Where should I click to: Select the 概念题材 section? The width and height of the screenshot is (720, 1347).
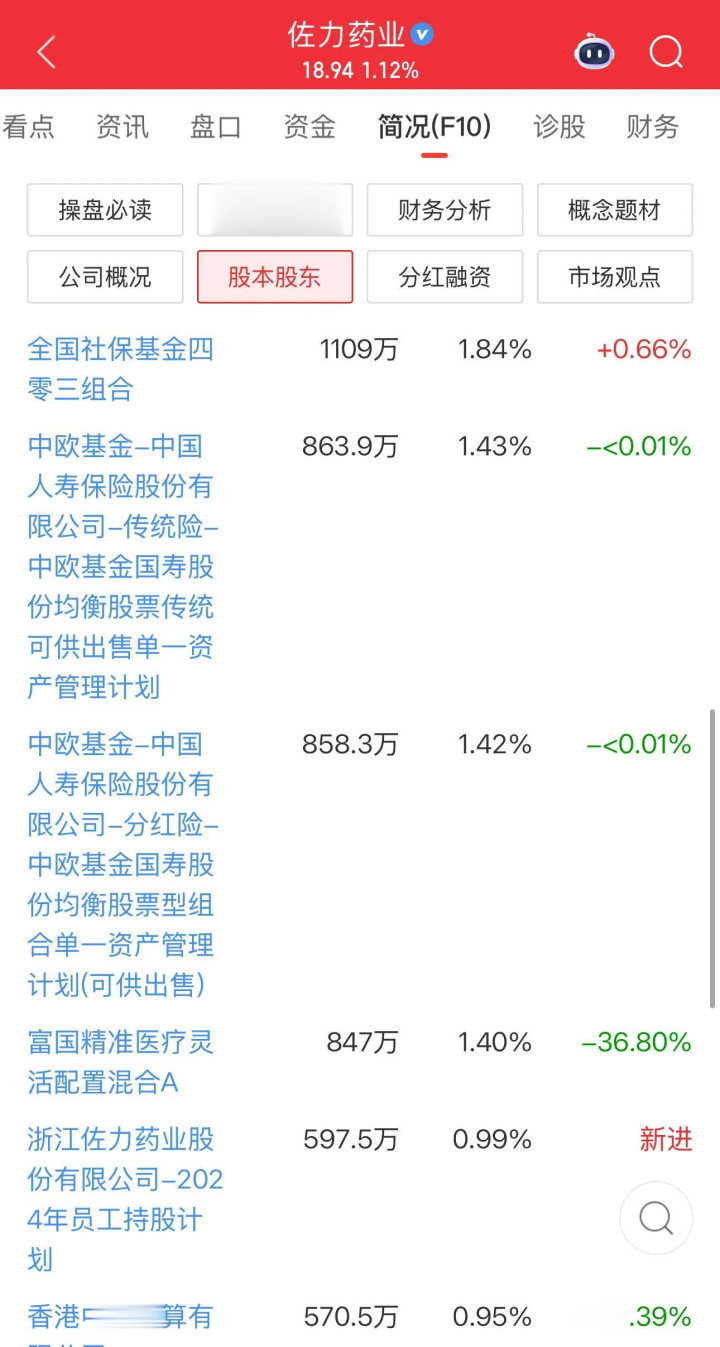[x=615, y=210]
